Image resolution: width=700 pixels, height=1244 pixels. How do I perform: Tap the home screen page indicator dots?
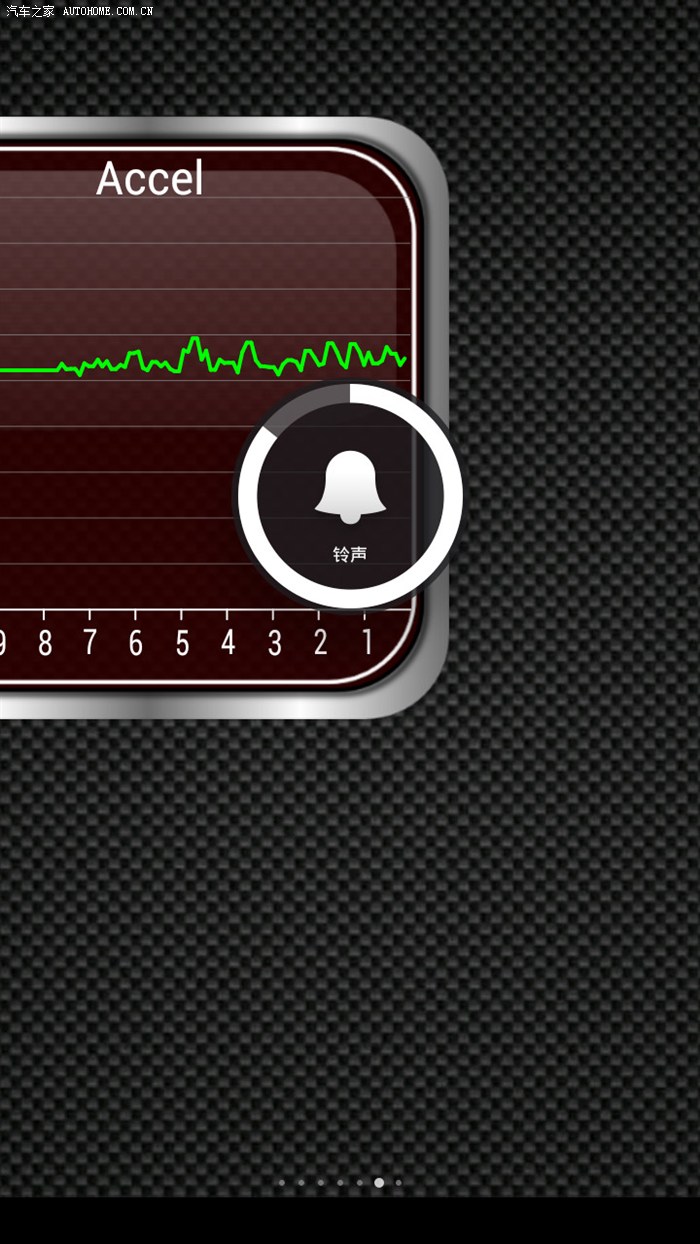(x=340, y=1182)
